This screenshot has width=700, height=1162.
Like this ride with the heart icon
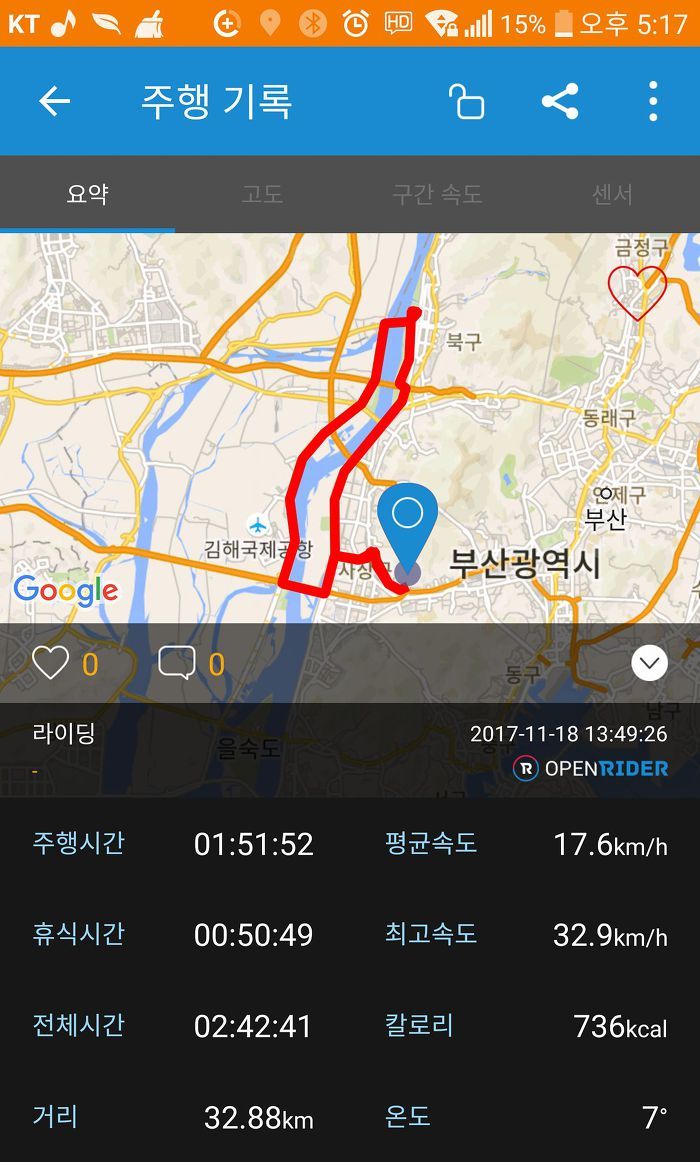pos(50,663)
